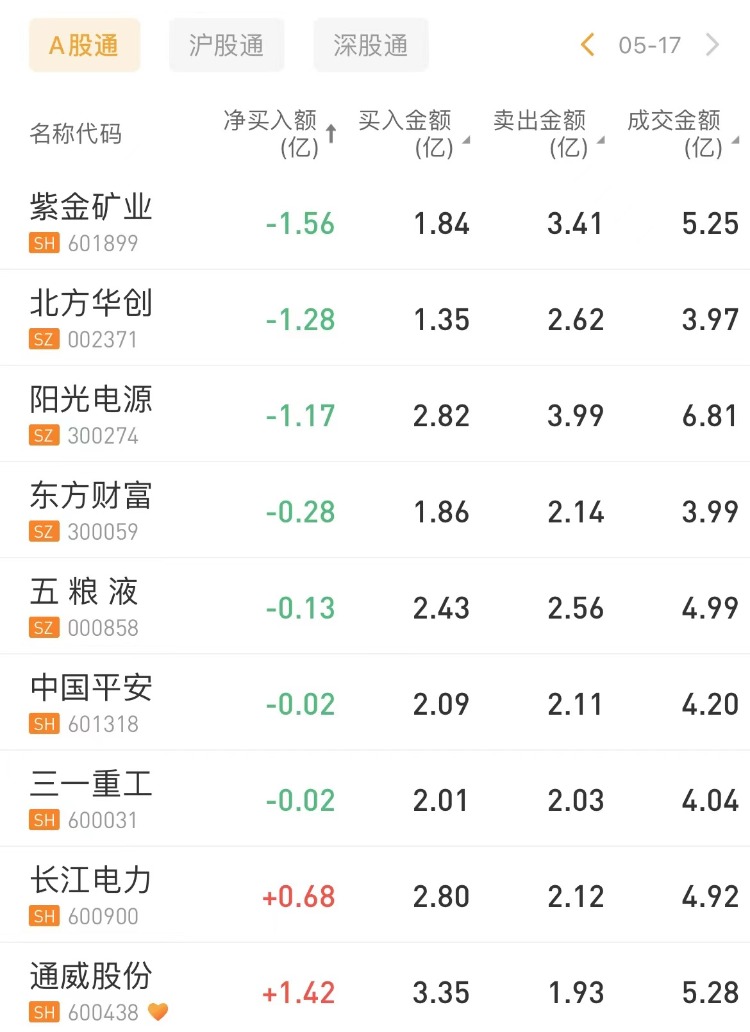
Task: Go to the previous date before 05-17
Action: pyautogui.click(x=588, y=45)
